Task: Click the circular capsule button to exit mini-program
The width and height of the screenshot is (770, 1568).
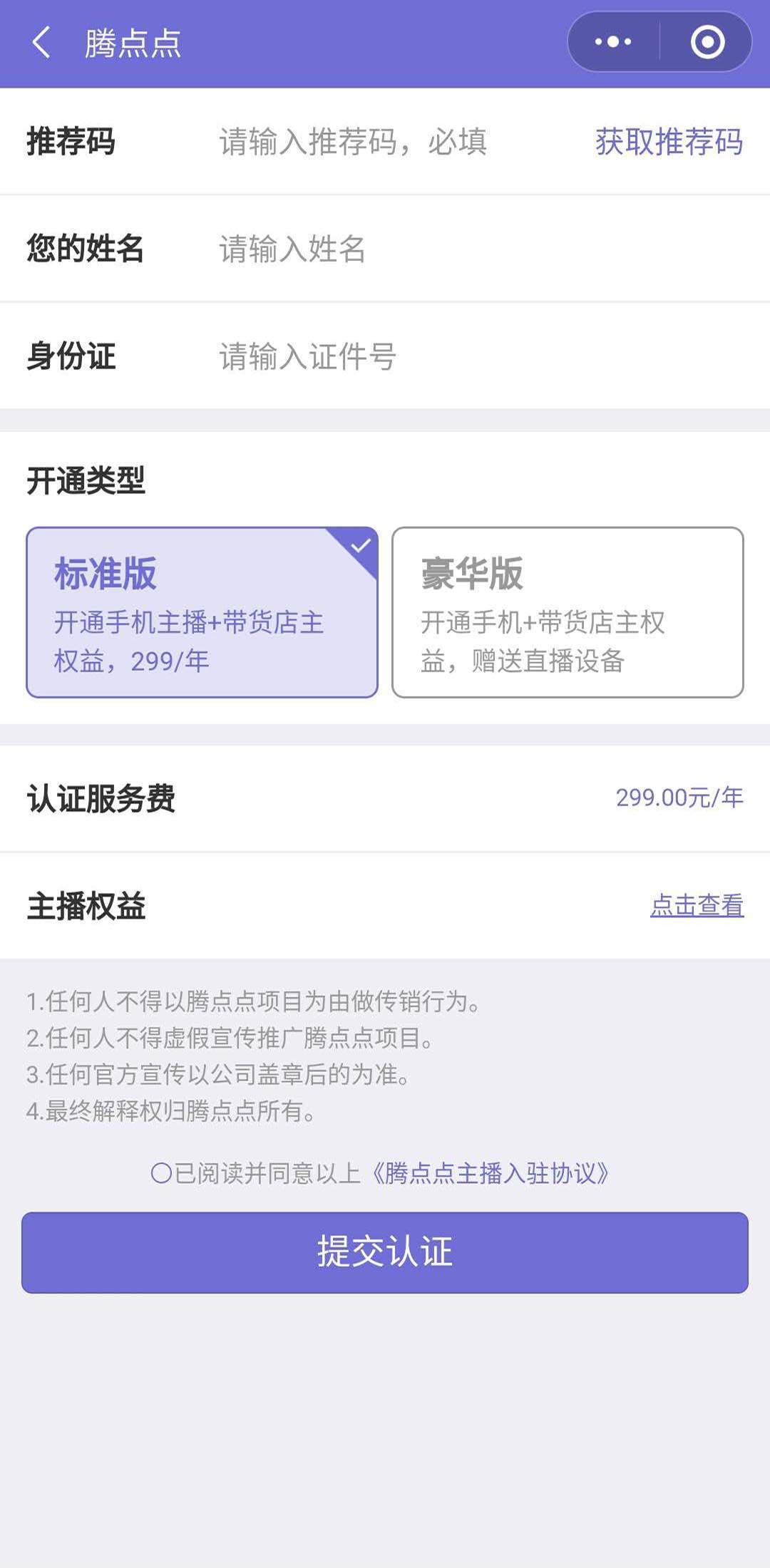Action: tap(708, 43)
